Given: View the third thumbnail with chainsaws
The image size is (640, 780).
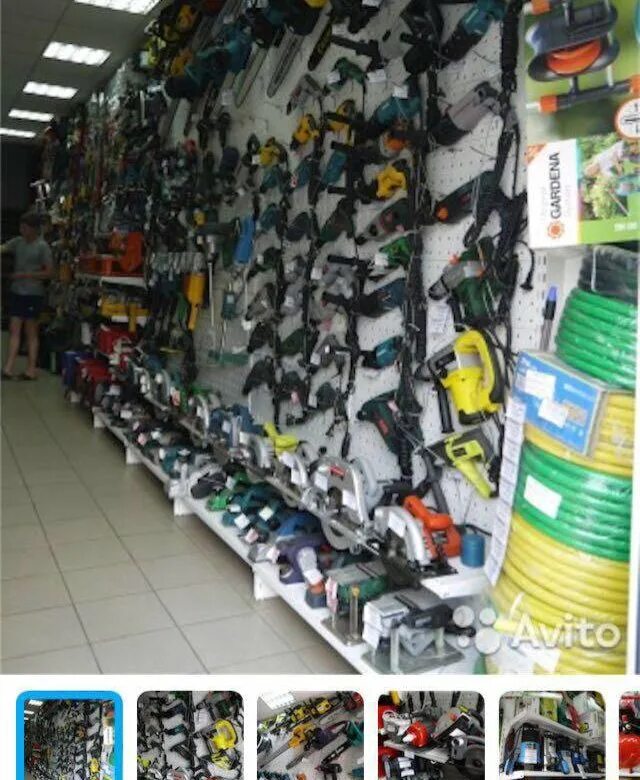Looking at the screenshot, I should coord(310,735).
